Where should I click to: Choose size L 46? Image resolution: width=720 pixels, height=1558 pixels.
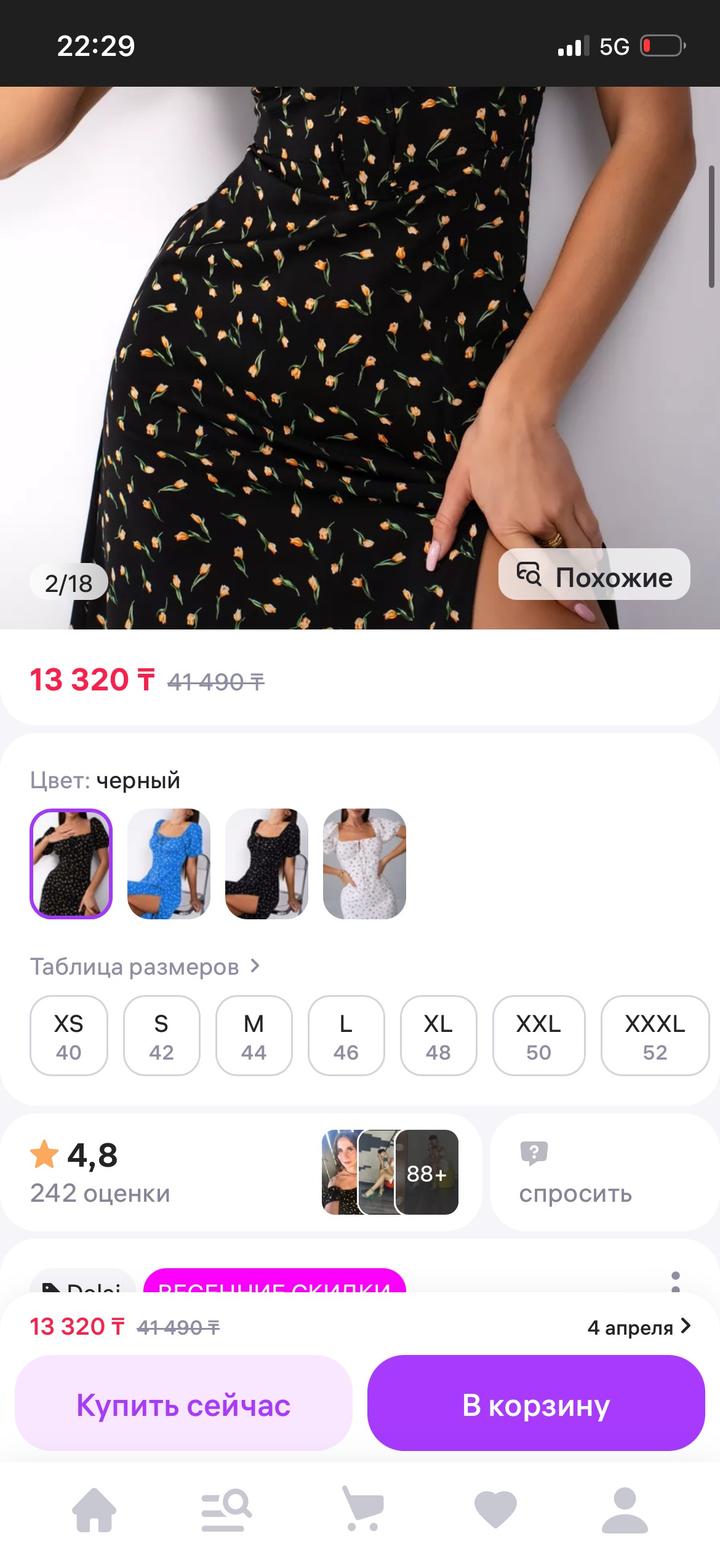pos(346,1036)
